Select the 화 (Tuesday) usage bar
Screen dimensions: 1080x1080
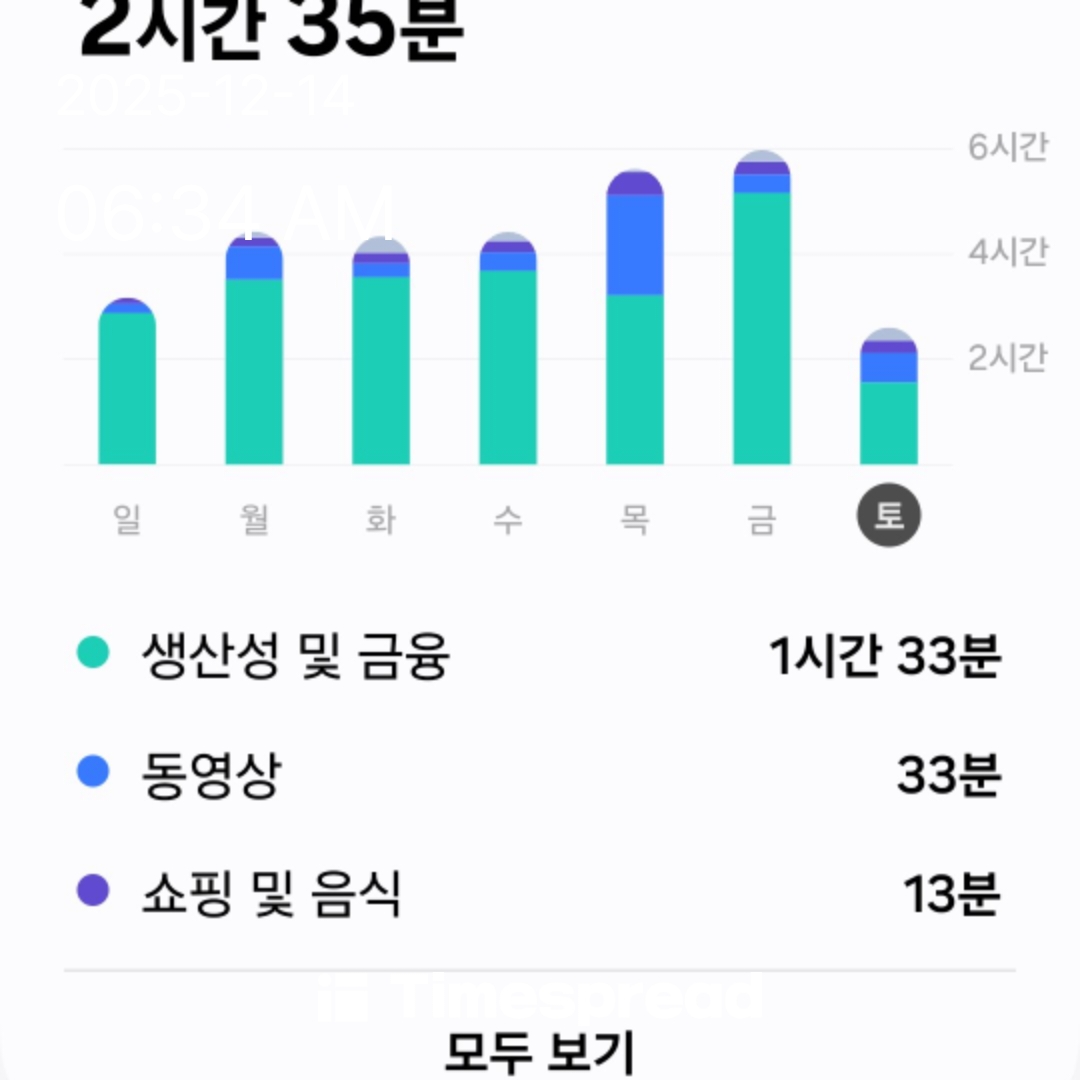[381, 360]
